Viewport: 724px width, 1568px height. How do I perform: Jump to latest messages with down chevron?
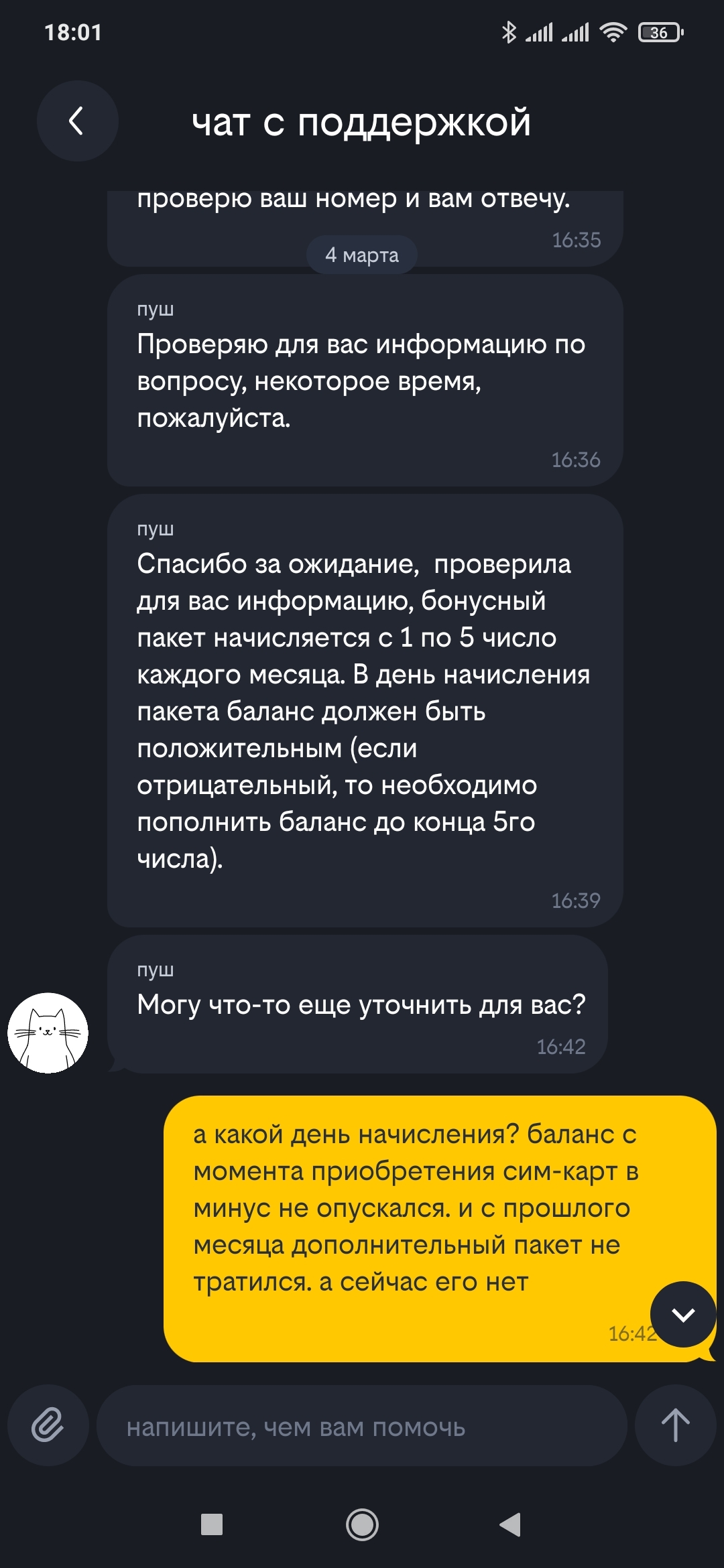coord(683,1314)
